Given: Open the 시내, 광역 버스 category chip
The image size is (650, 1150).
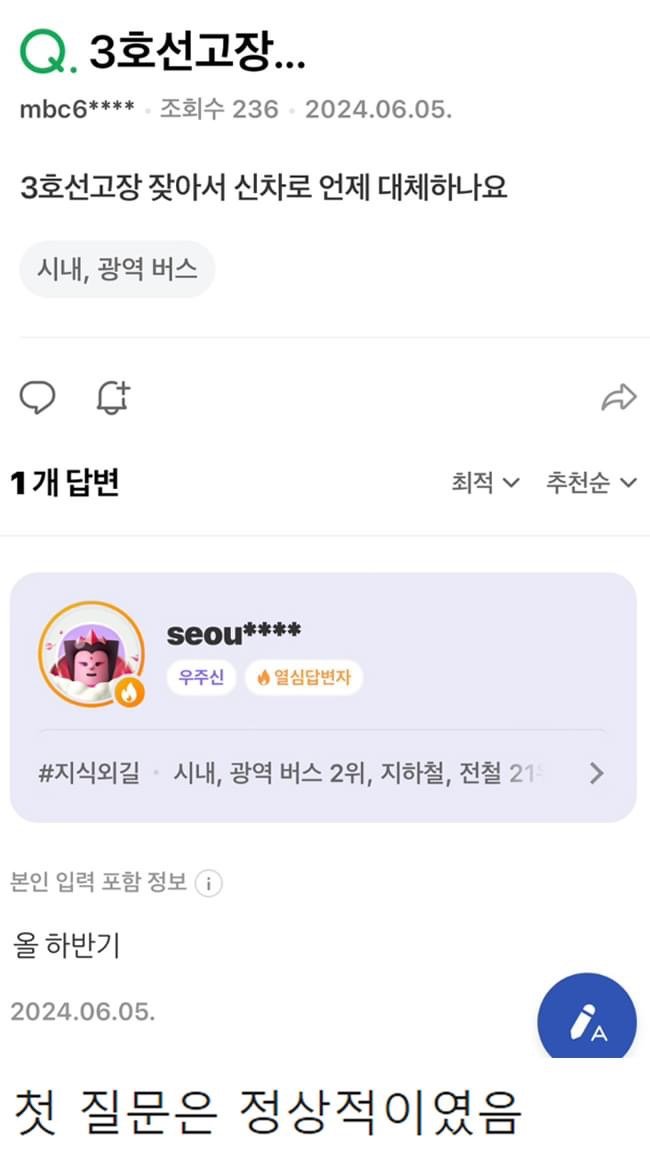Looking at the screenshot, I should [x=117, y=269].
